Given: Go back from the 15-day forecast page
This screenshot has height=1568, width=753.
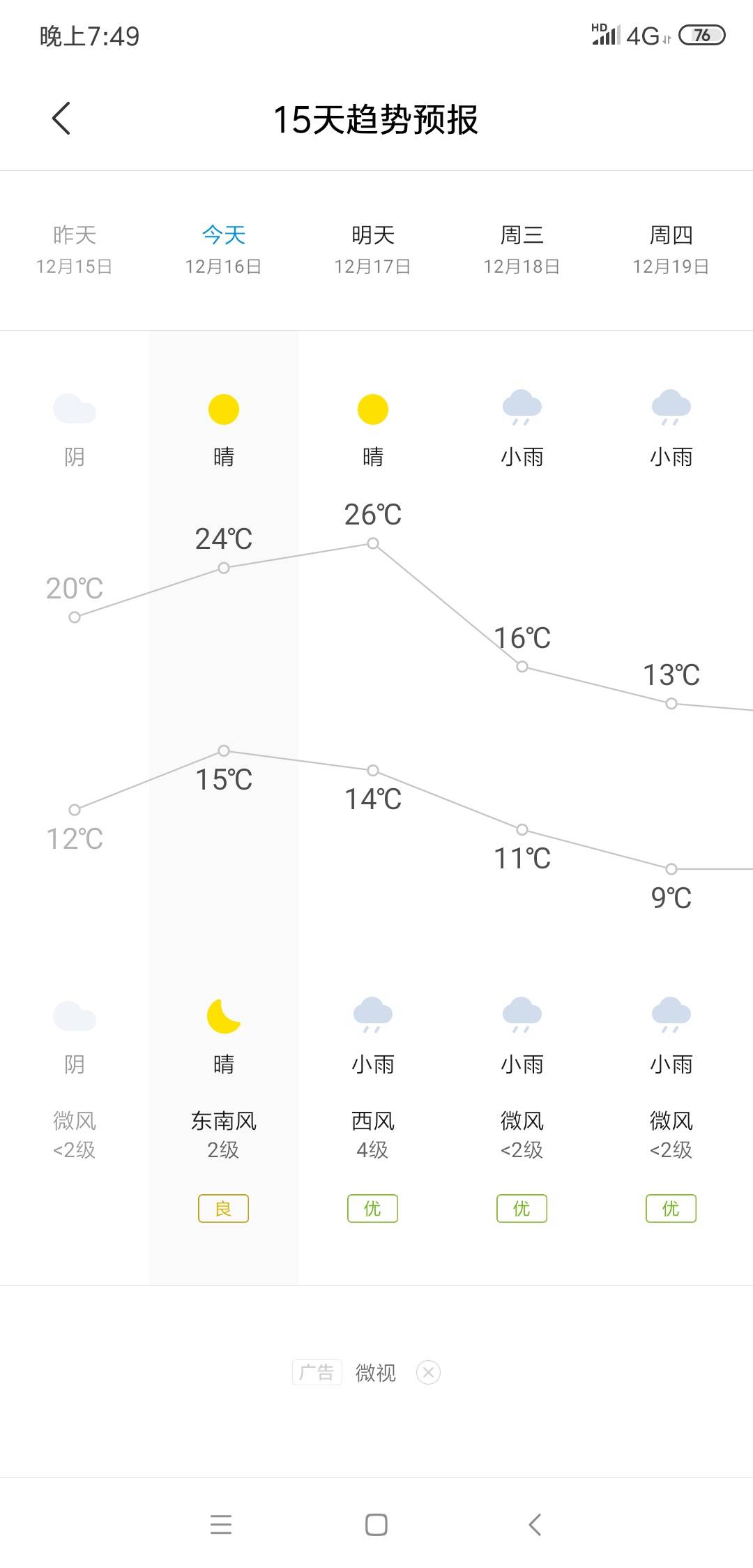Looking at the screenshot, I should [61, 118].
